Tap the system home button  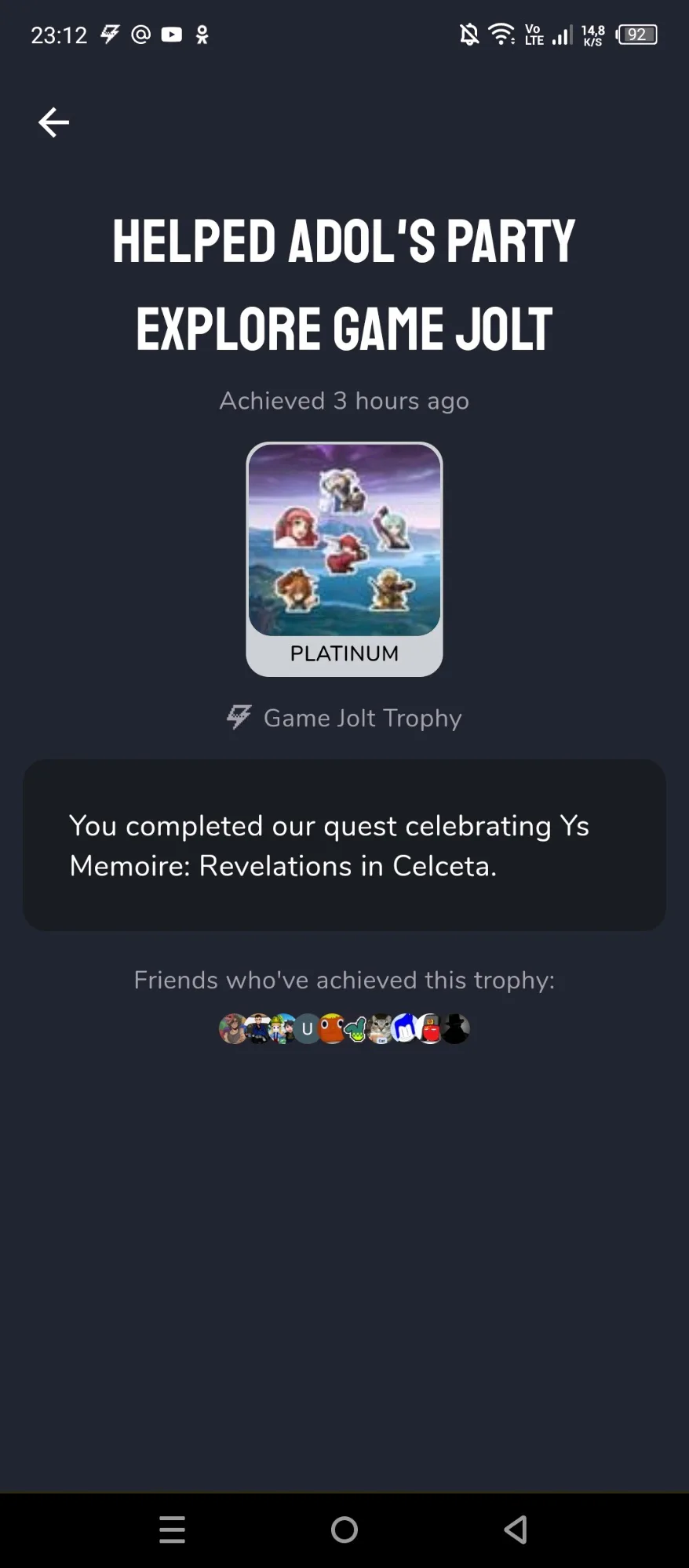pos(344,1529)
